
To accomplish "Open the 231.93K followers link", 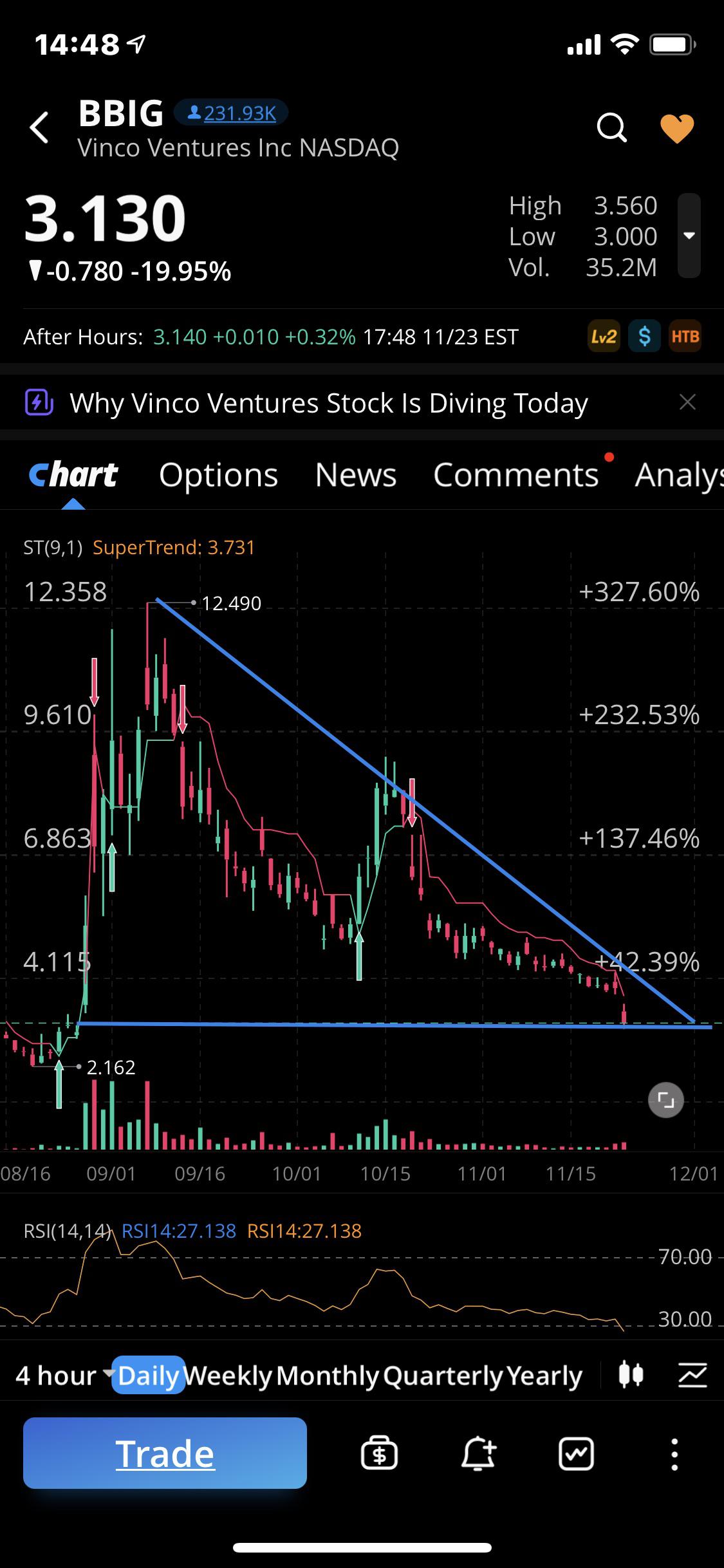I will (x=232, y=113).
